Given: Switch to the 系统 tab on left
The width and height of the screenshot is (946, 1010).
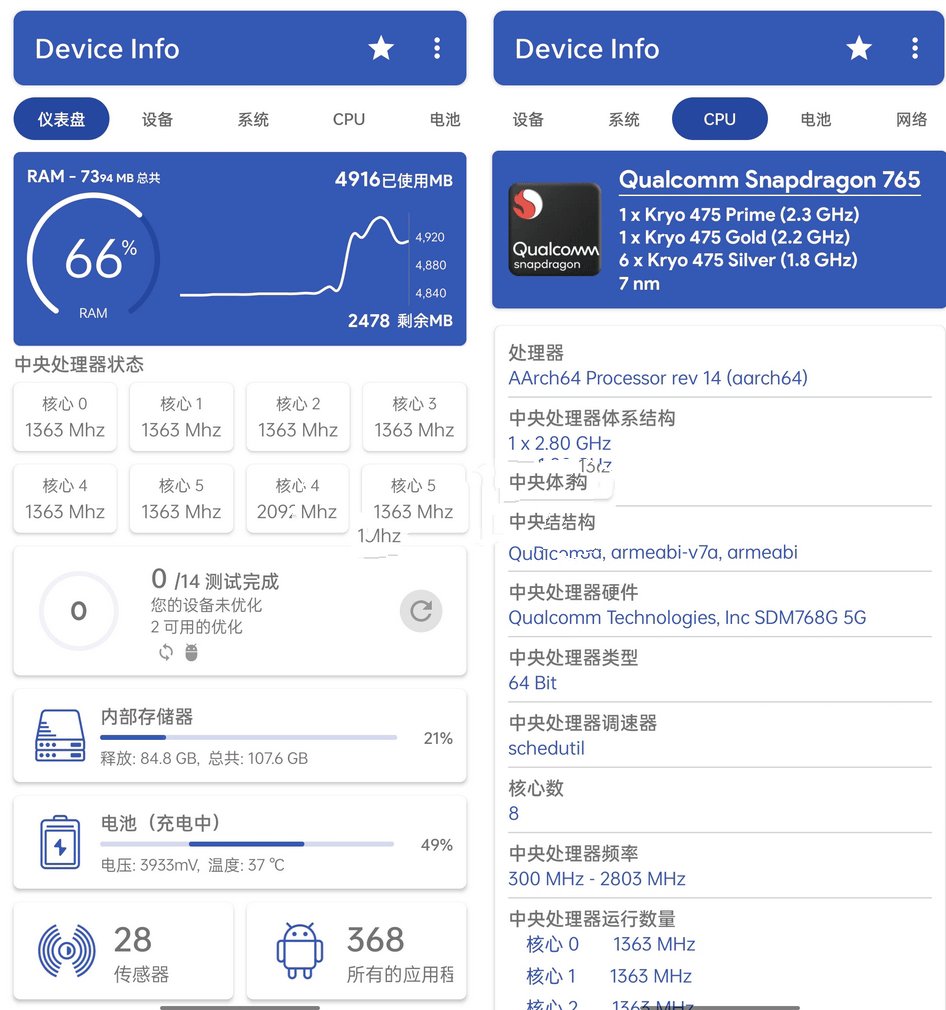Looking at the screenshot, I should click(x=252, y=119).
